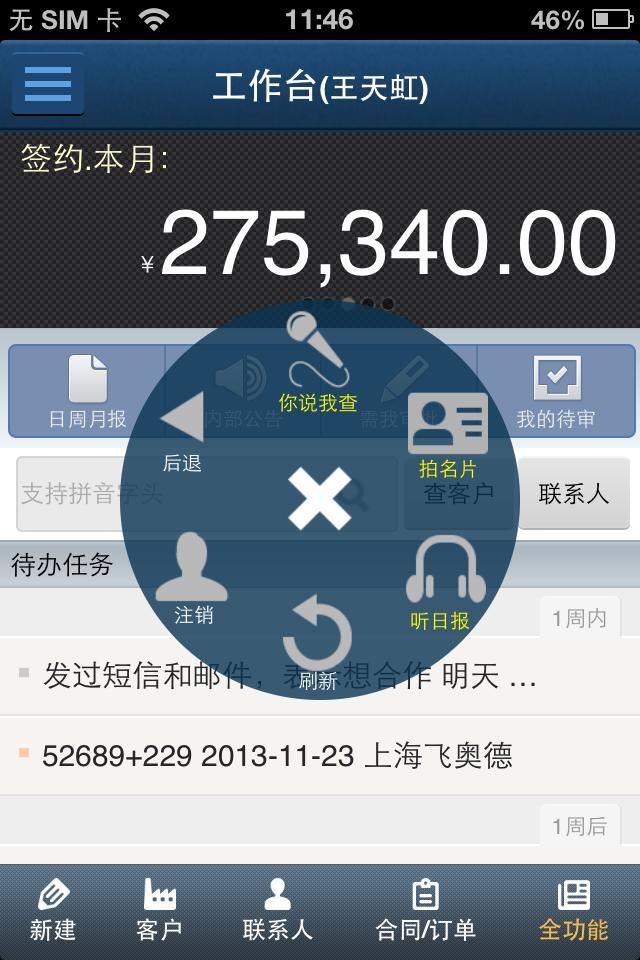
Task: Open 日周月报 reports
Action: 87,392
